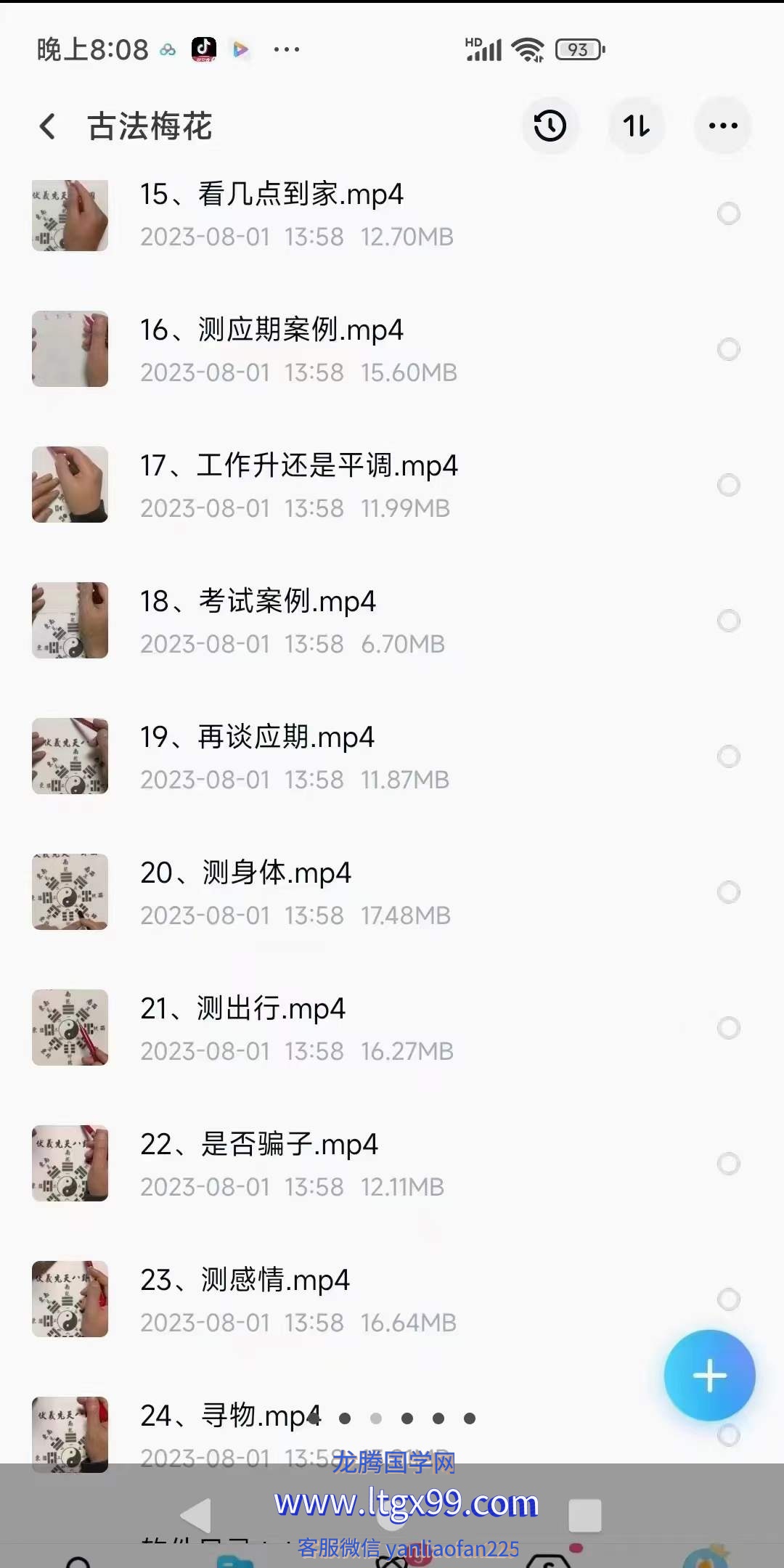Screen dimensions: 784x1568
Task: Open 15、看几点到家.mp4
Action: 271,195
